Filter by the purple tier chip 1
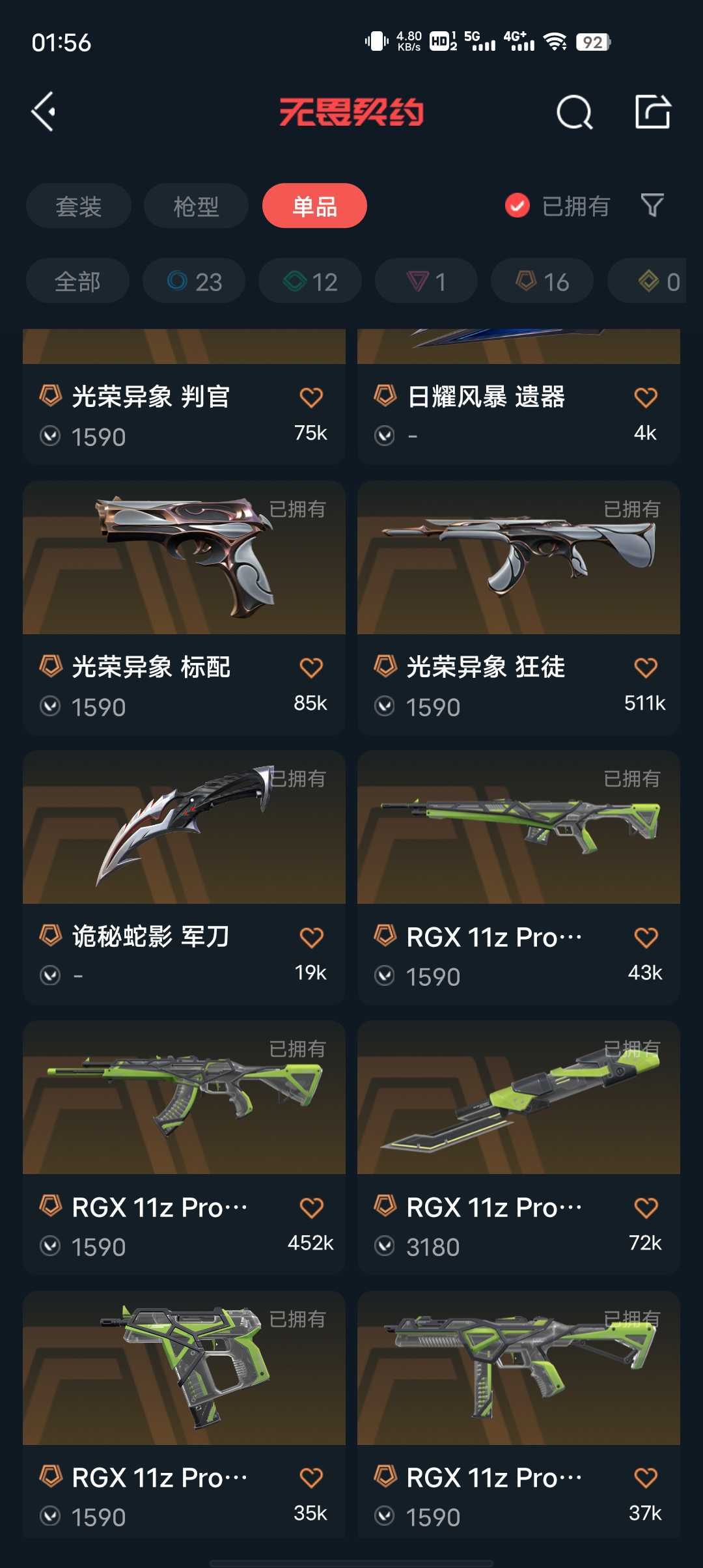The width and height of the screenshot is (703, 1568). [x=426, y=281]
